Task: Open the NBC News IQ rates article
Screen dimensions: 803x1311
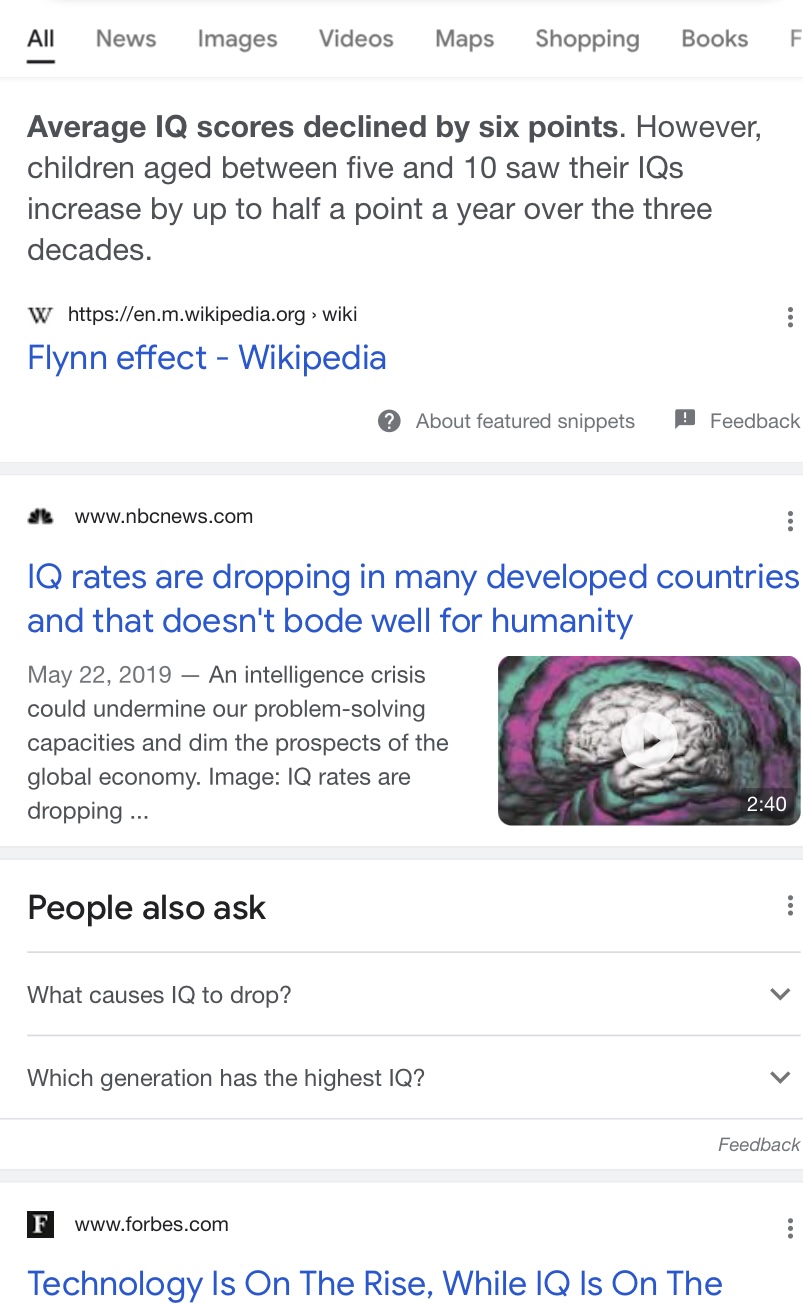Action: (x=413, y=599)
